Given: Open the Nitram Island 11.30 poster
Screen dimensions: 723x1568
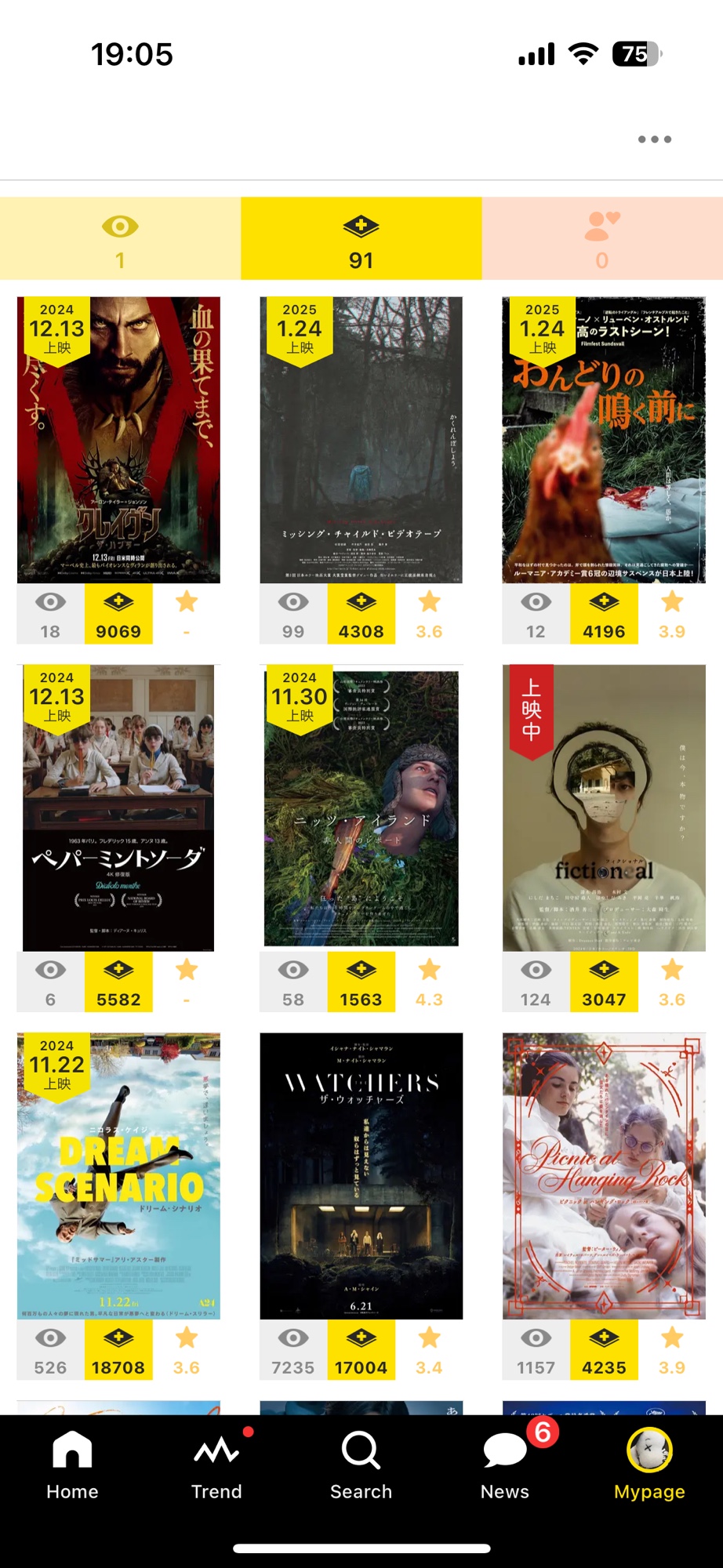Looking at the screenshot, I should point(361,808).
